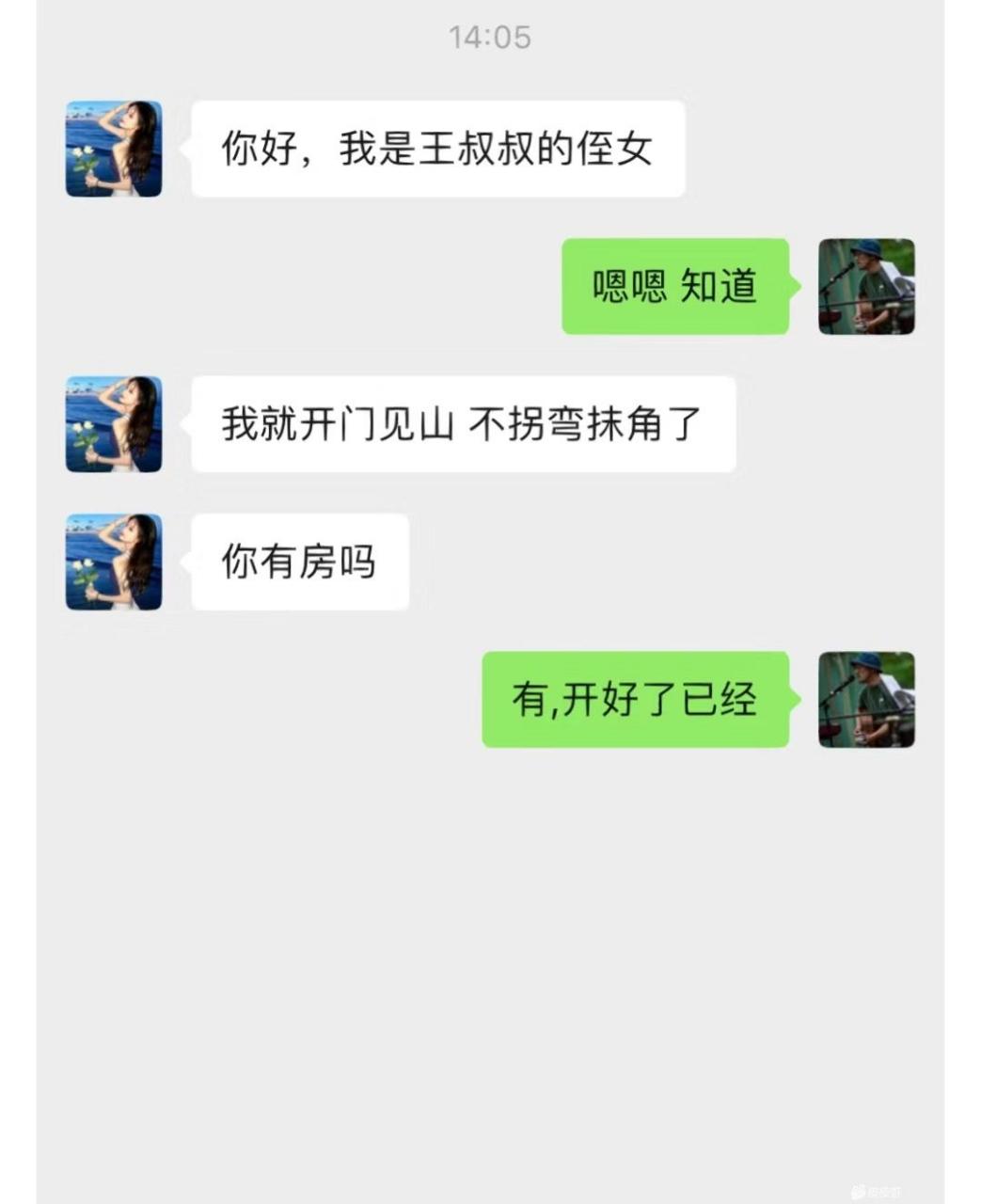Screen dimensions: 981x1204
Task: Open the avatar beside 你有房吗 message
Action: coord(113,562)
